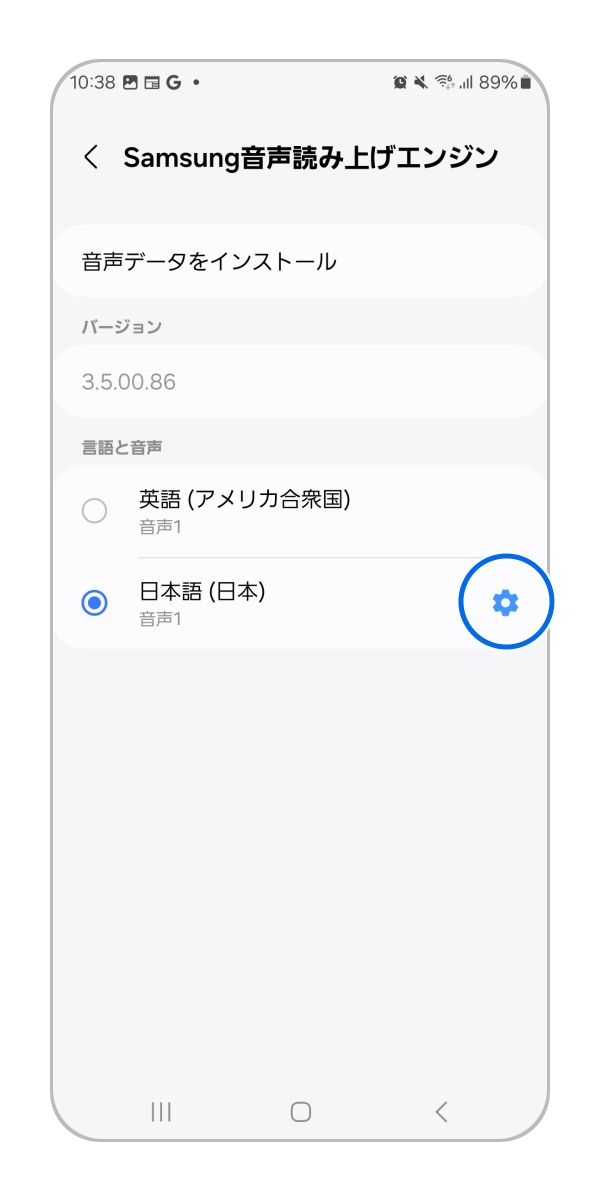Open 音声データをインストール

(300, 262)
